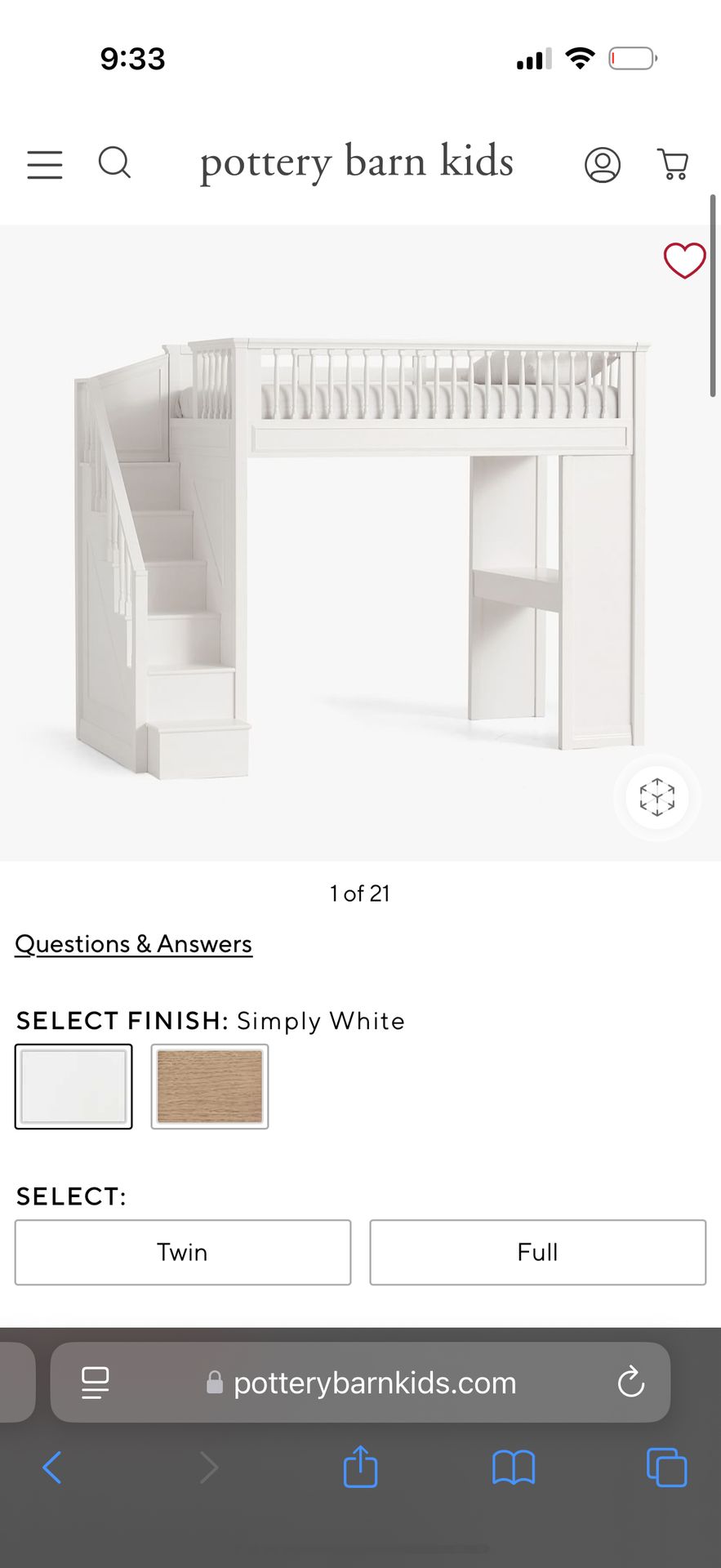The width and height of the screenshot is (721, 1568).
Task: Open the hamburger menu
Action: pos(45,164)
